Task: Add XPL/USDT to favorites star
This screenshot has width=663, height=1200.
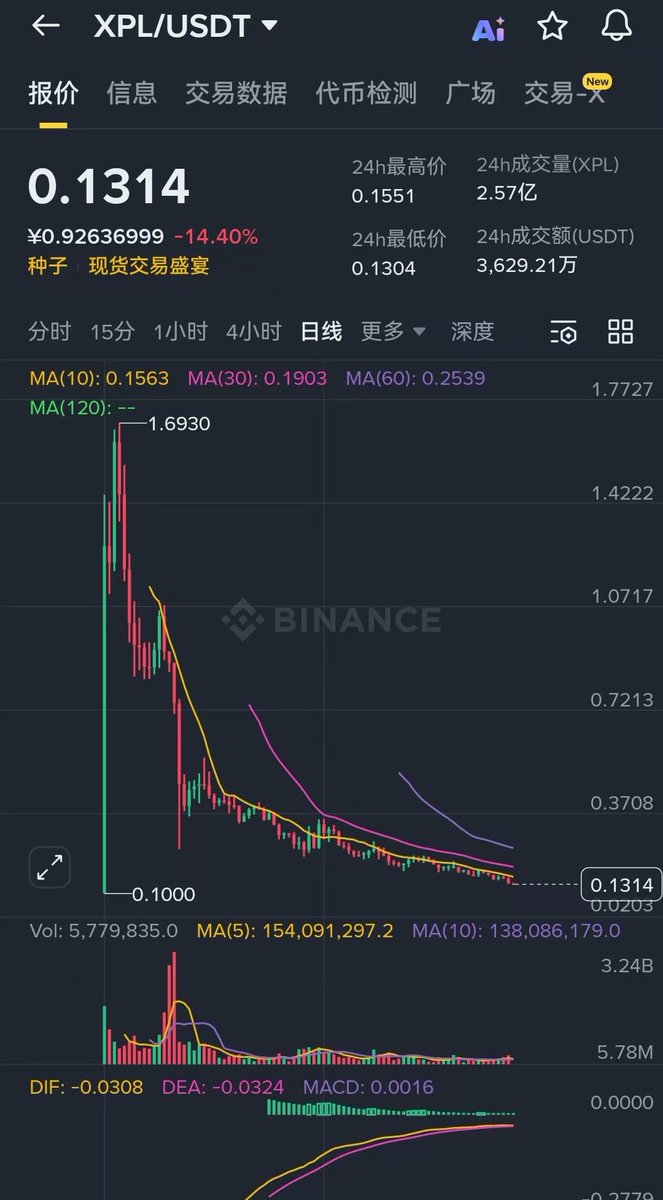Action: click(x=552, y=27)
